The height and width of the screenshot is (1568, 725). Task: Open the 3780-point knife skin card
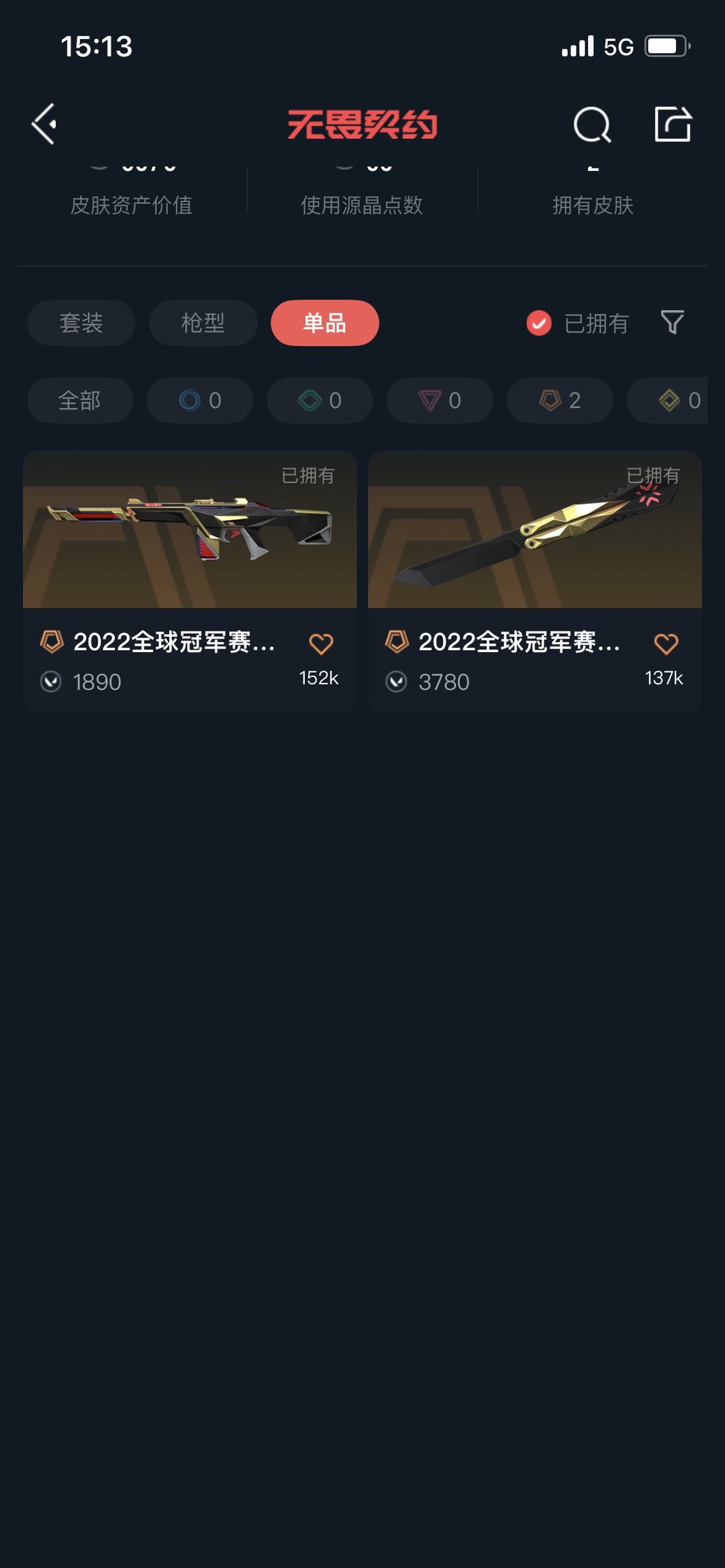(x=534, y=530)
